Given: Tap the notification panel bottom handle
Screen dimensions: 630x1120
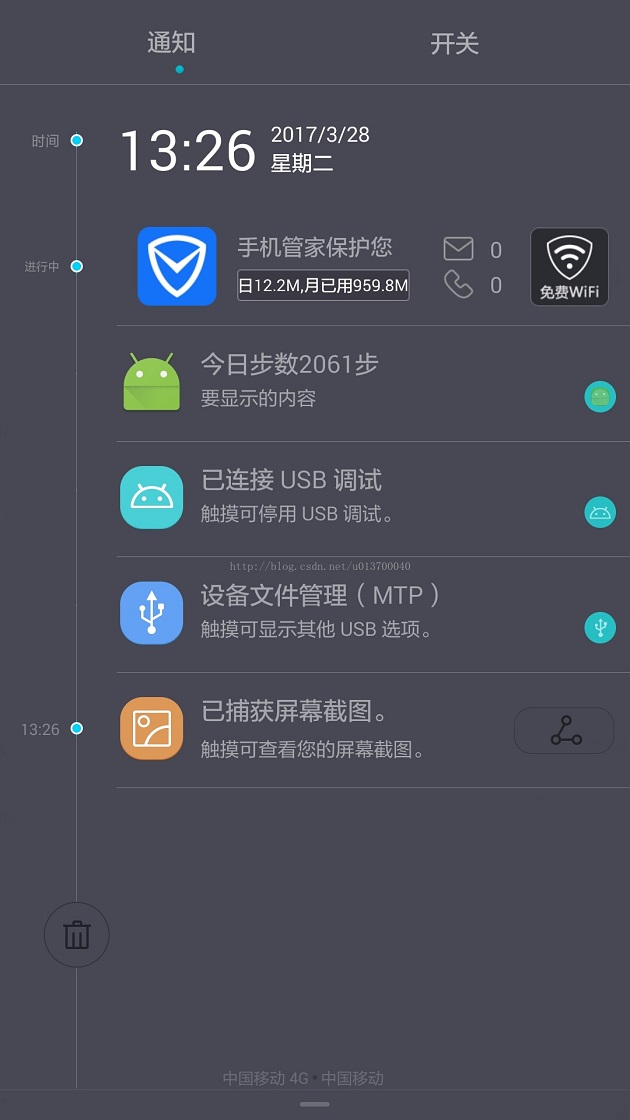Looking at the screenshot, I should point(315,1104).
